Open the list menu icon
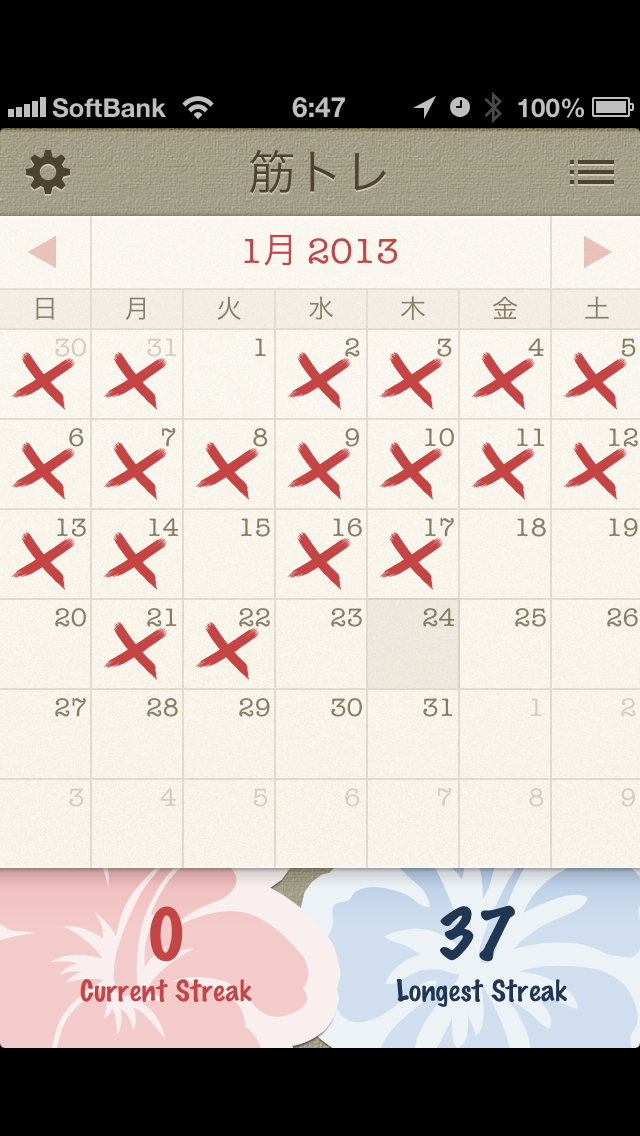 click(592, 173)
